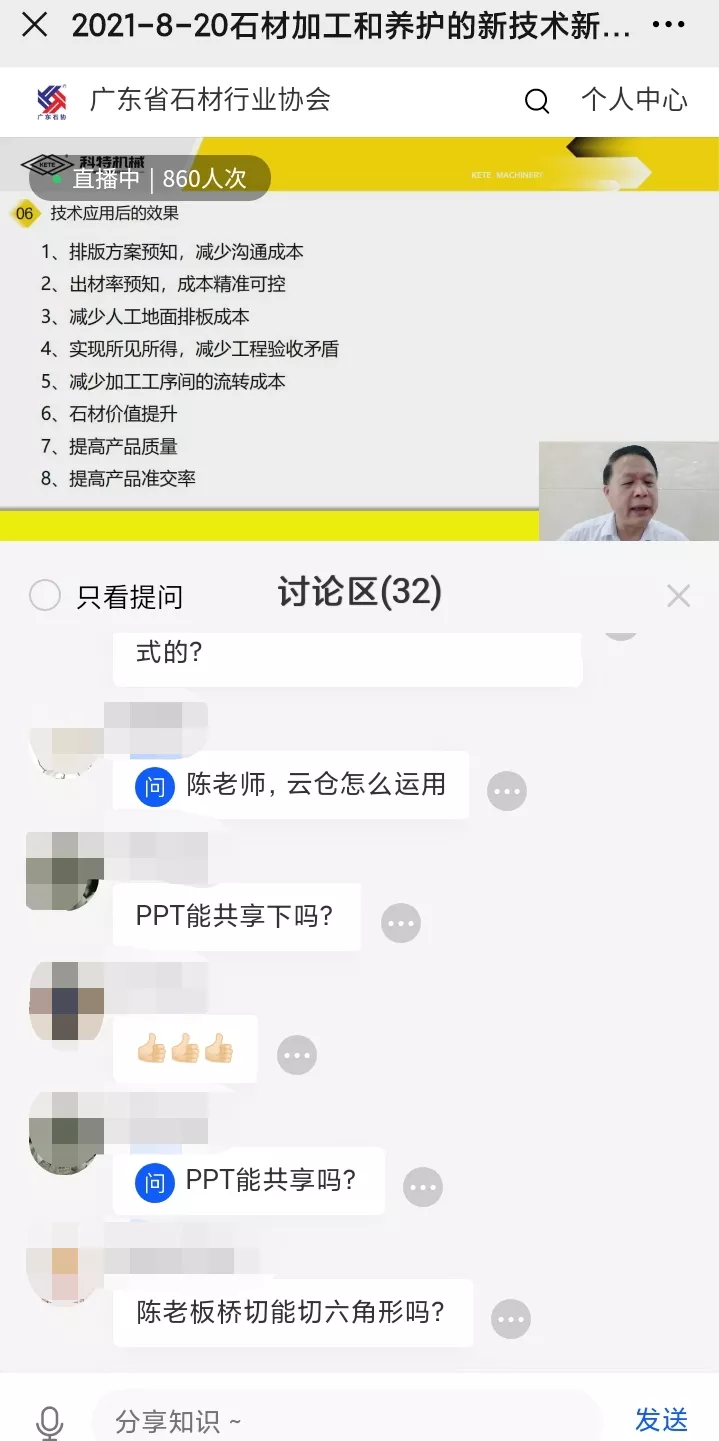Close the 讨论区 panel
This screenshot has height=1441, width=719.
click(x=678, y=596)
